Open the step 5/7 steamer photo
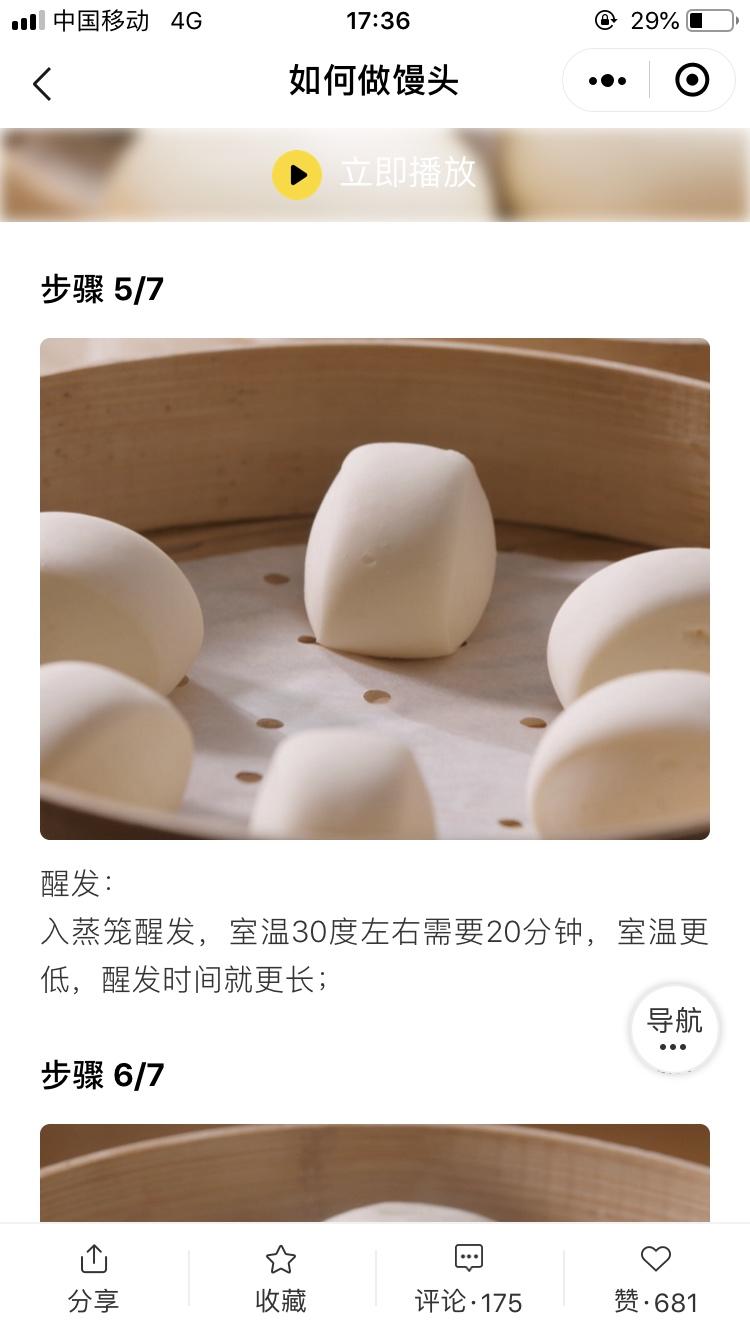The height and width of the screenshot is (1334, 750). [375, 589]
